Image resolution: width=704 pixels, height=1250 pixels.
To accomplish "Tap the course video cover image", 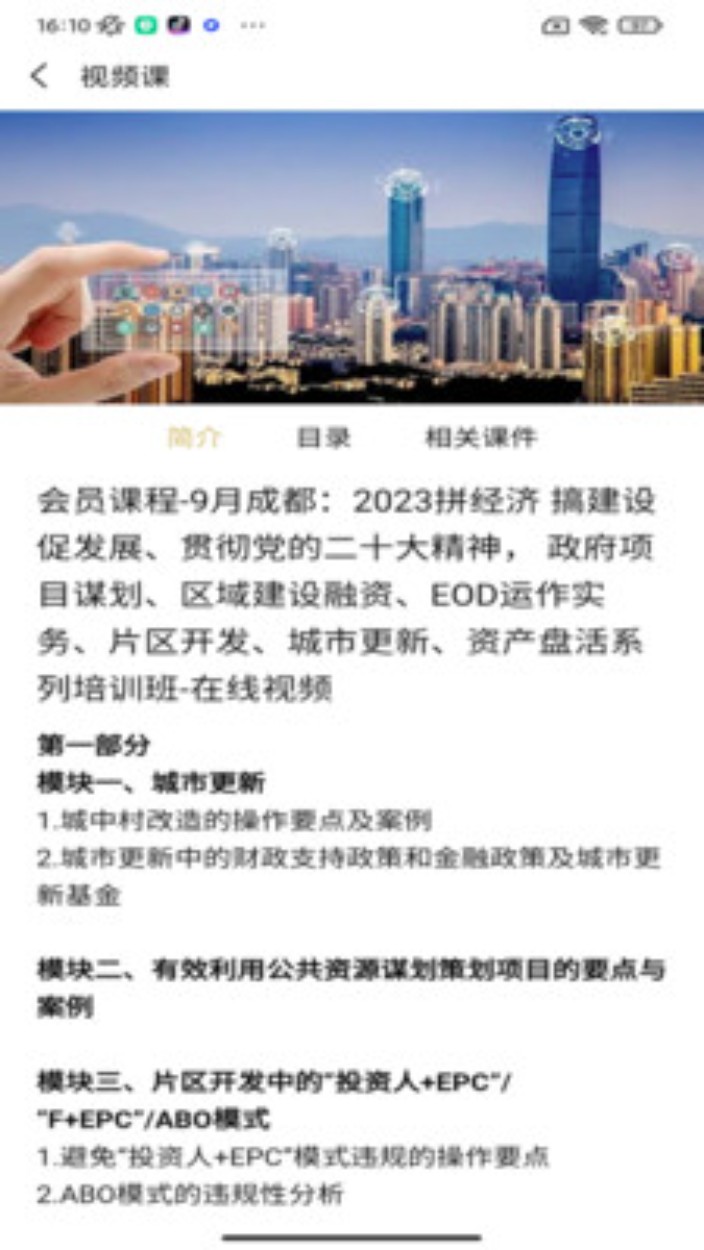I will click(352, 257).
